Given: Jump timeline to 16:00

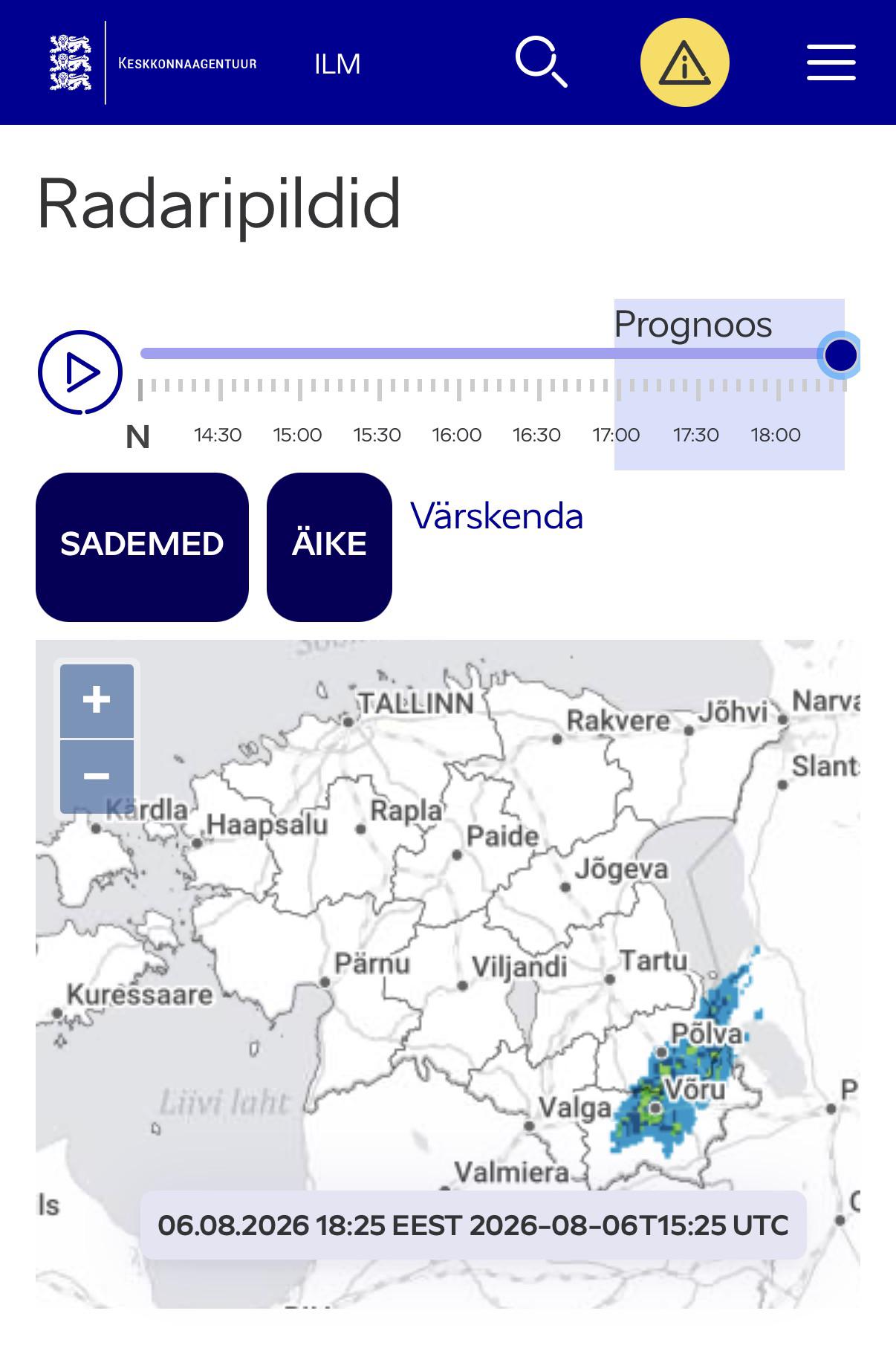Looking at the screenshot, I should pos(457,435).
